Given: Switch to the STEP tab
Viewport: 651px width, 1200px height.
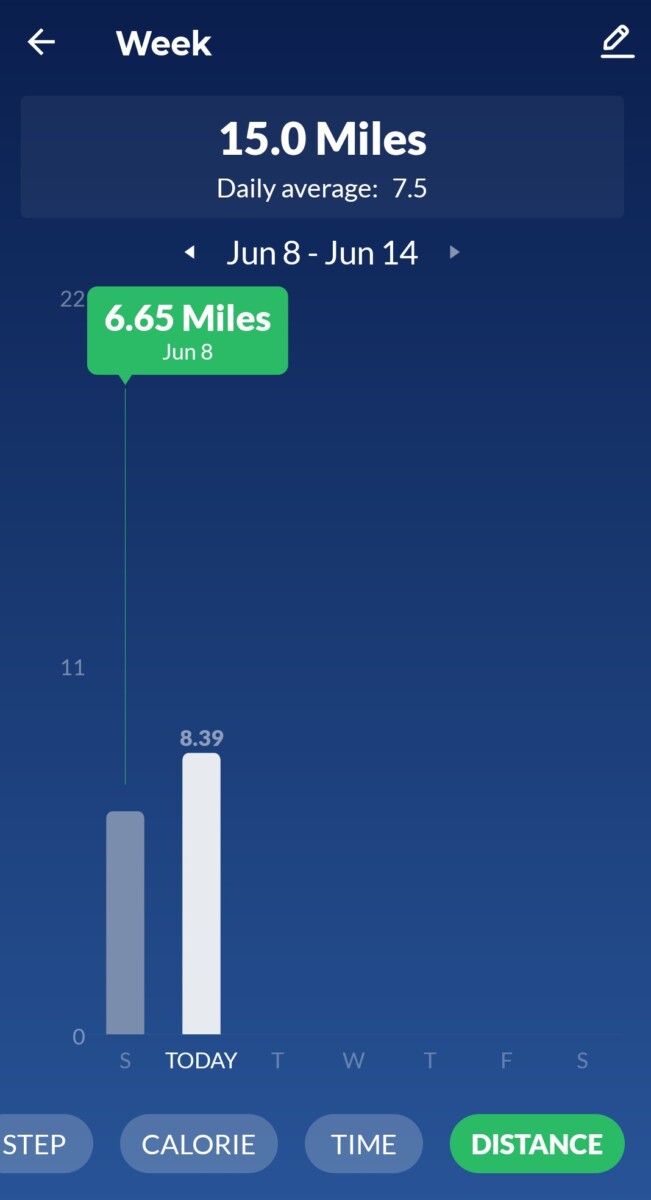Looking at the screenshot, I should 40,1144.
